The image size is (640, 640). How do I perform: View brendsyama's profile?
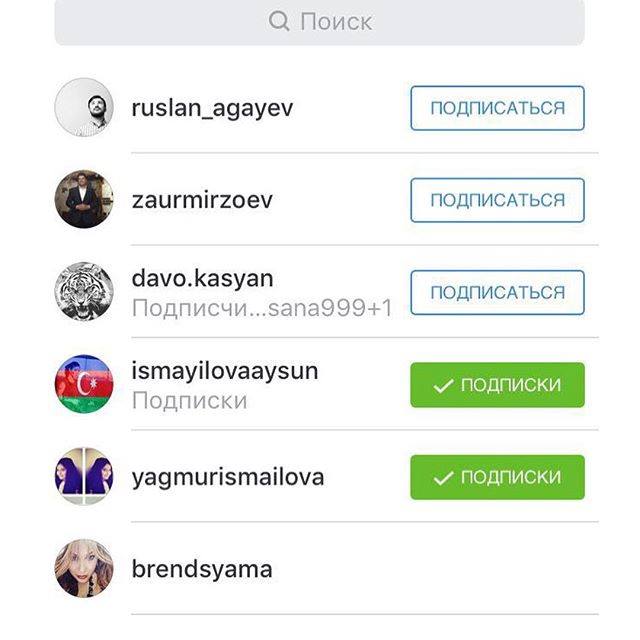[201, 569]
